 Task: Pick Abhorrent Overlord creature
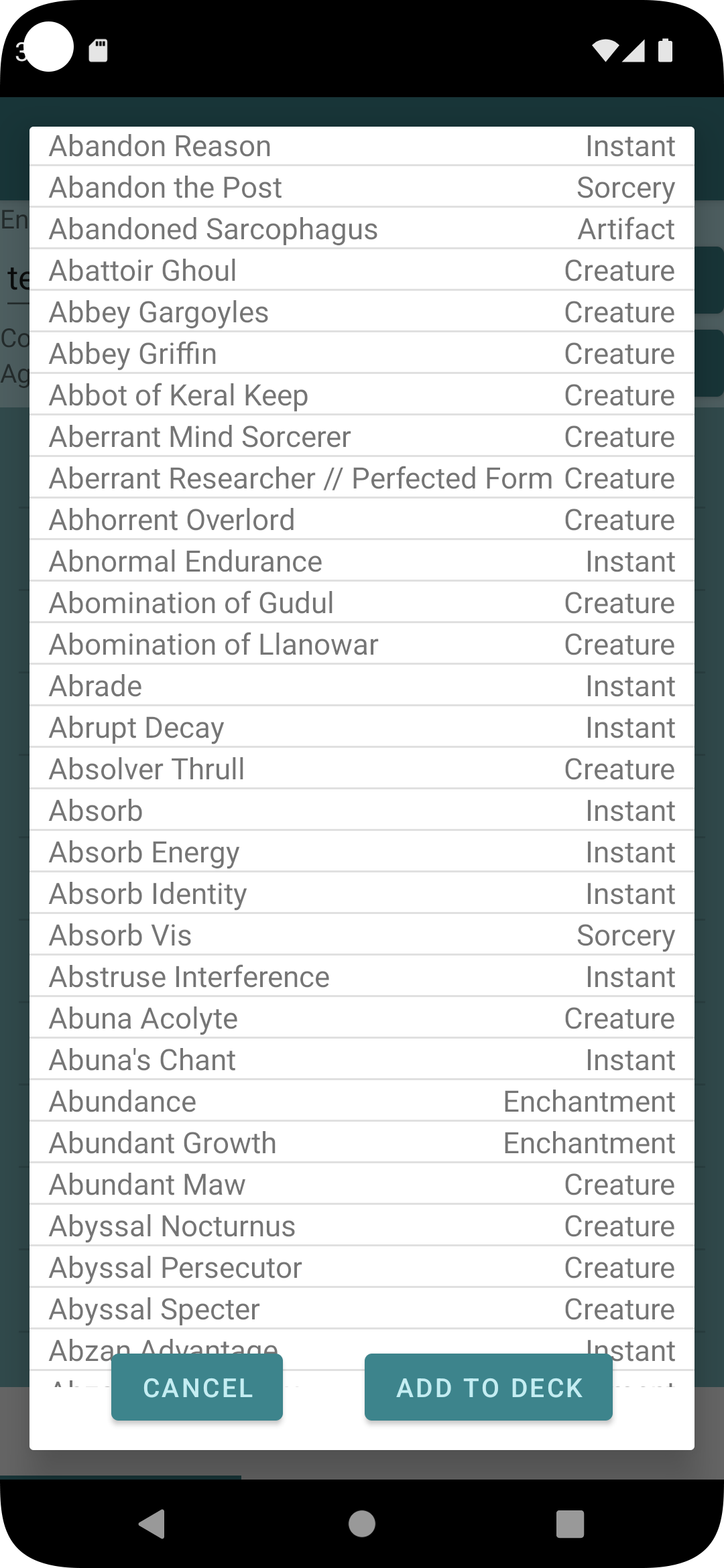point(362,521)
